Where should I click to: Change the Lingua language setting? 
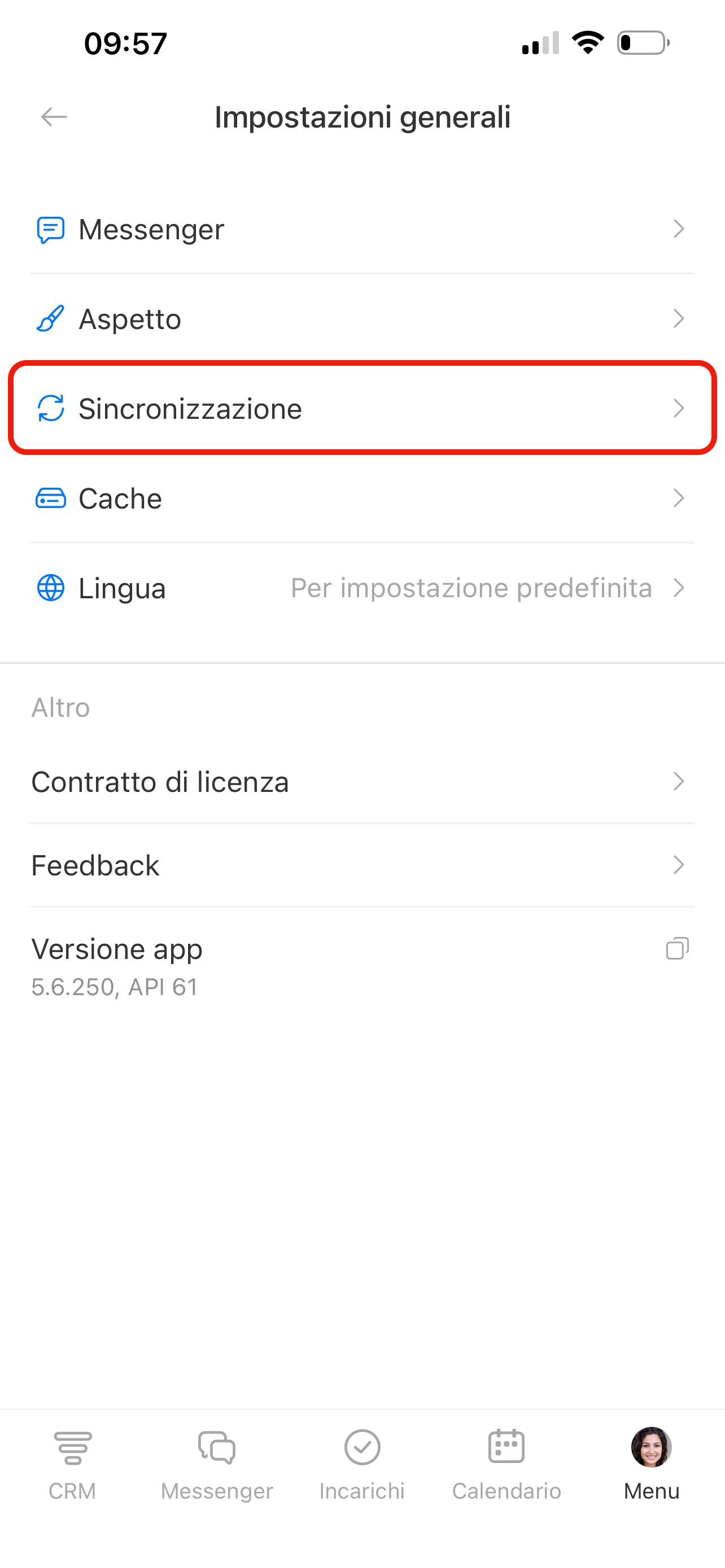(x=362, y=588)
